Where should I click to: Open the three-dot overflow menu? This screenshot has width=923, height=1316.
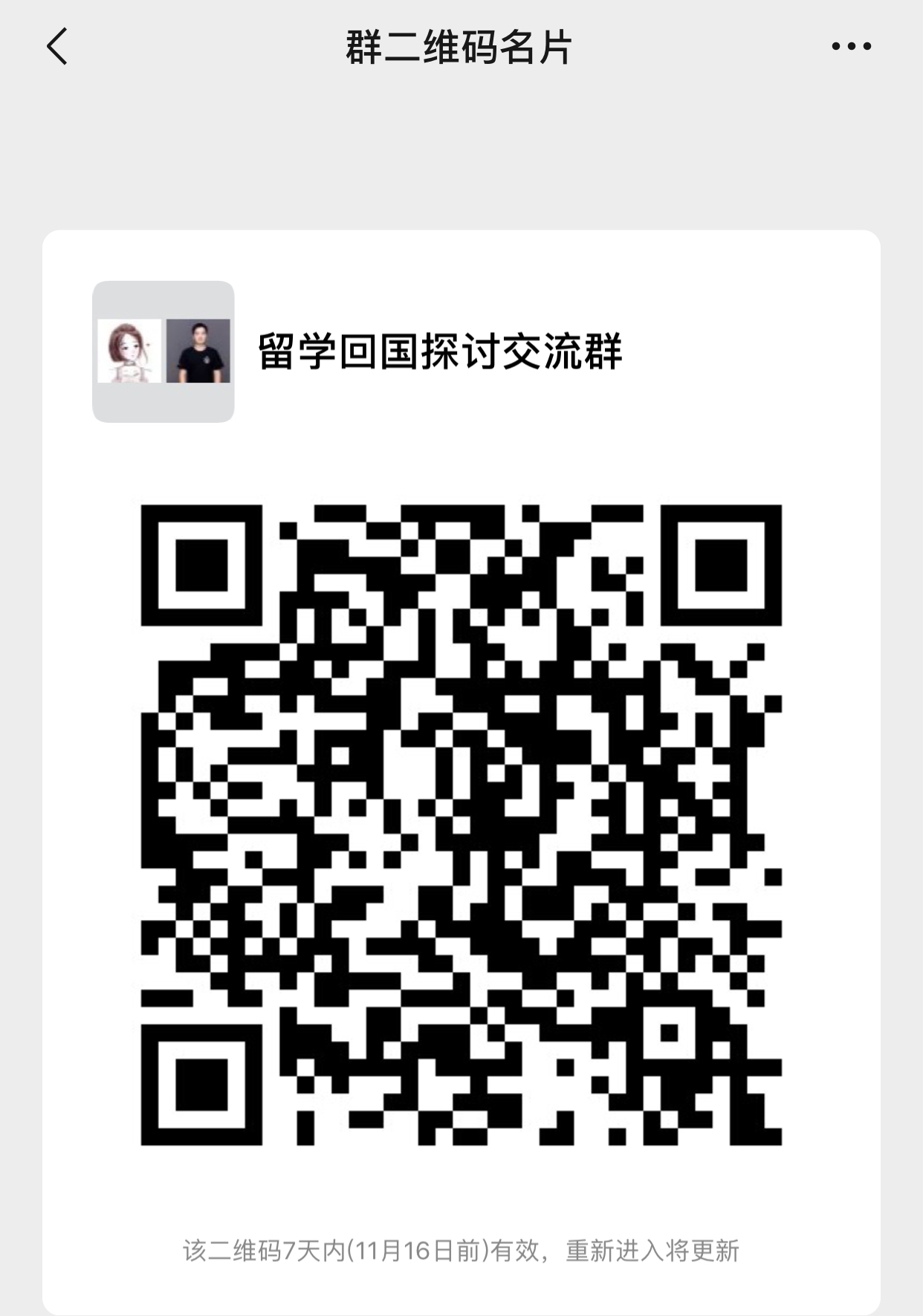851,47
